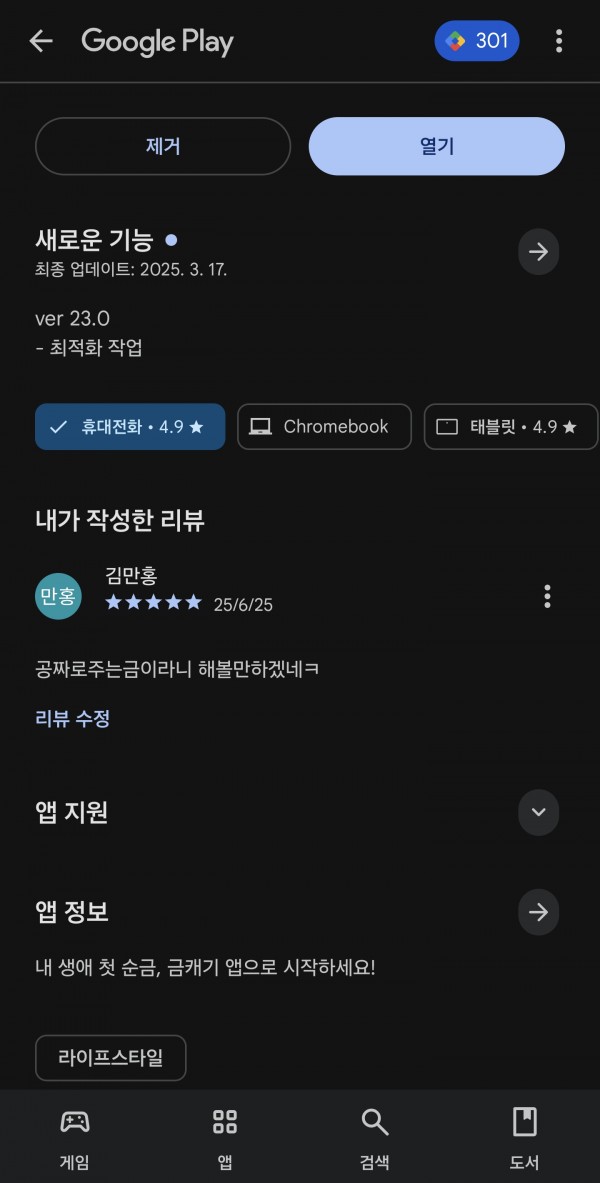Tap the 라이프스타일 category chip
Image resolution: width=600 pixels, height=1183 pixels.
pos(111,1058)
